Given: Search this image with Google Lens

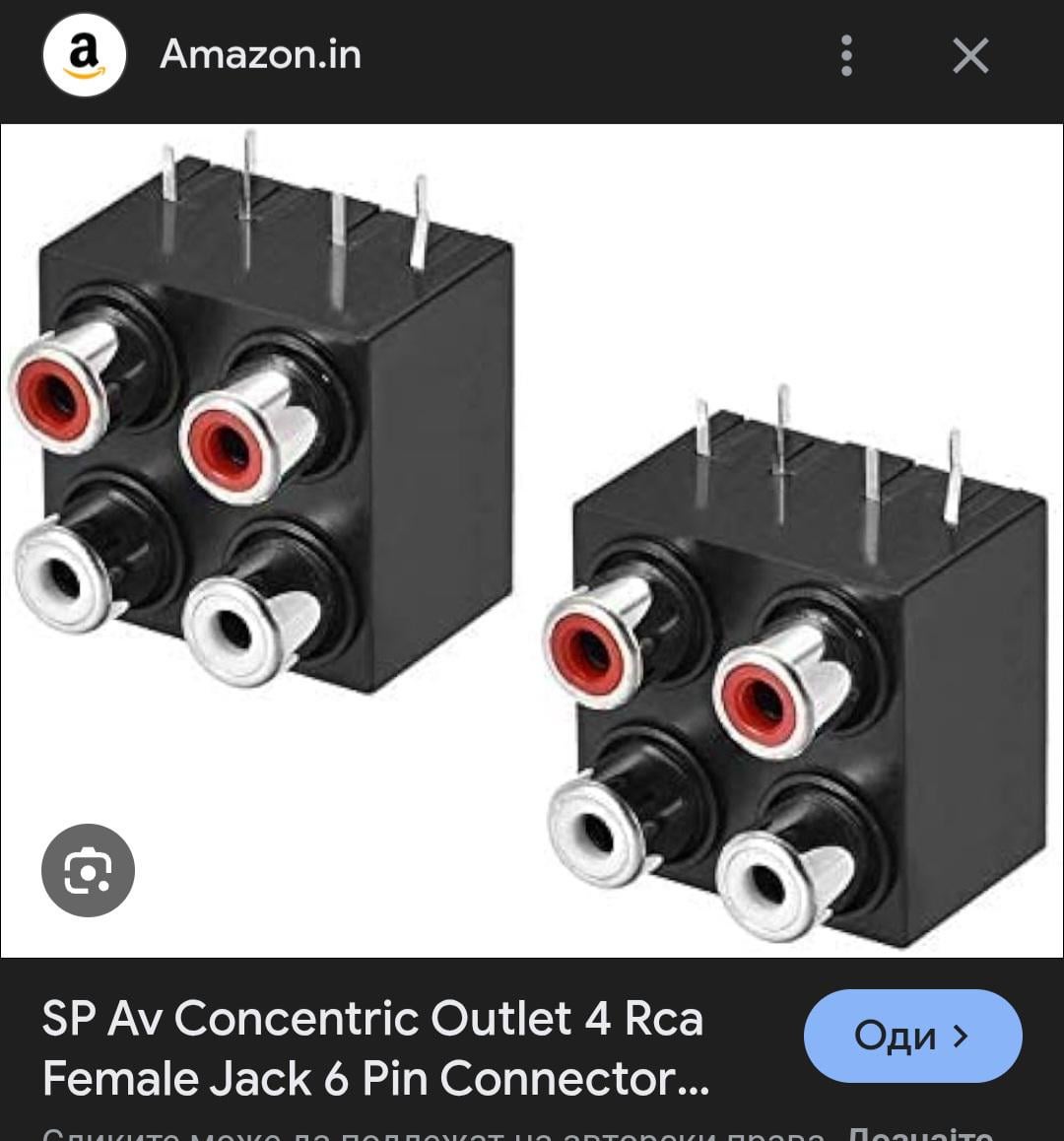Looking at the screenshot, I should coord(88,870).
